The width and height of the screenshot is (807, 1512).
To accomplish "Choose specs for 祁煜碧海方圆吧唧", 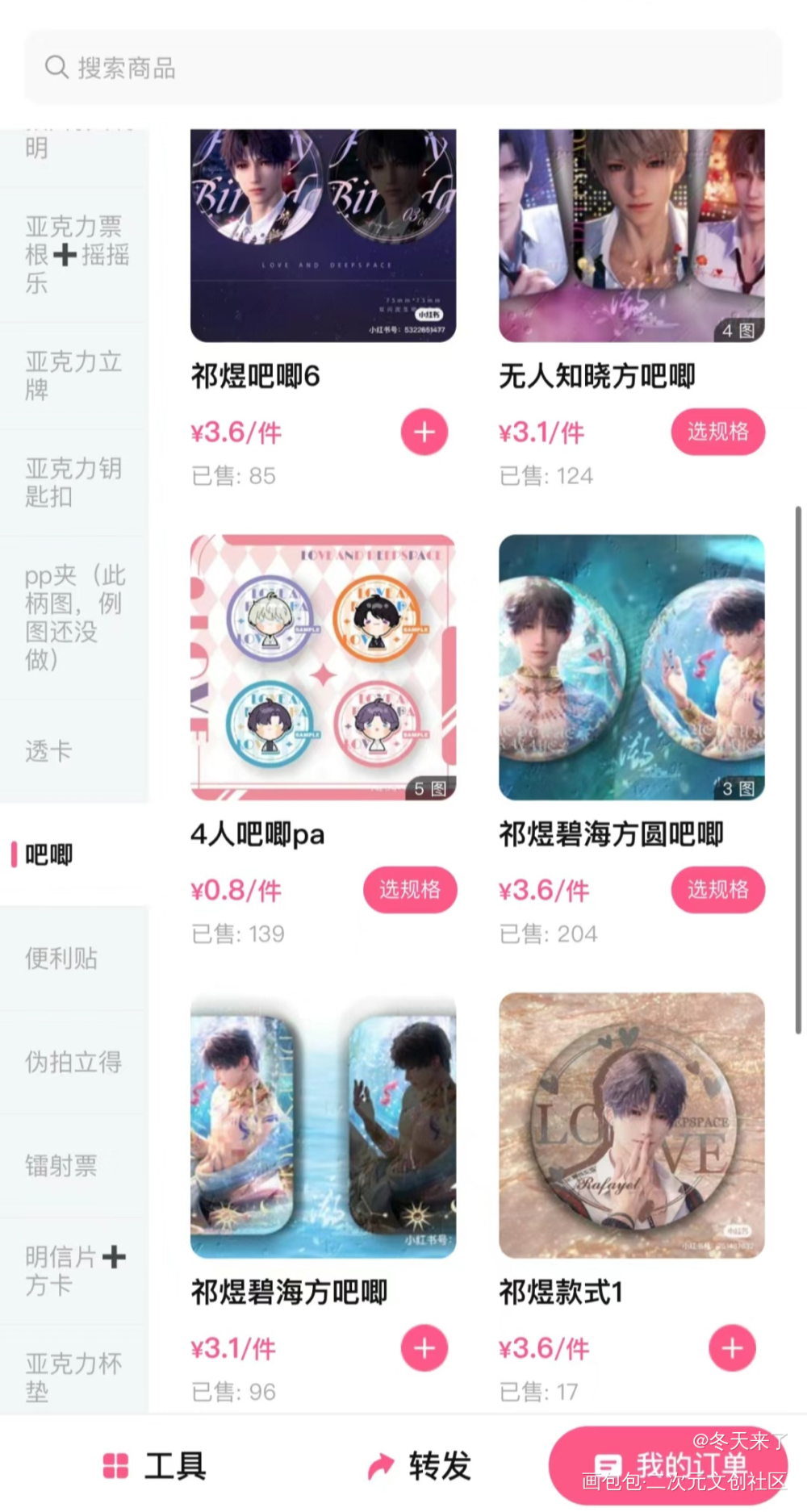I will [x=717, y=890].
